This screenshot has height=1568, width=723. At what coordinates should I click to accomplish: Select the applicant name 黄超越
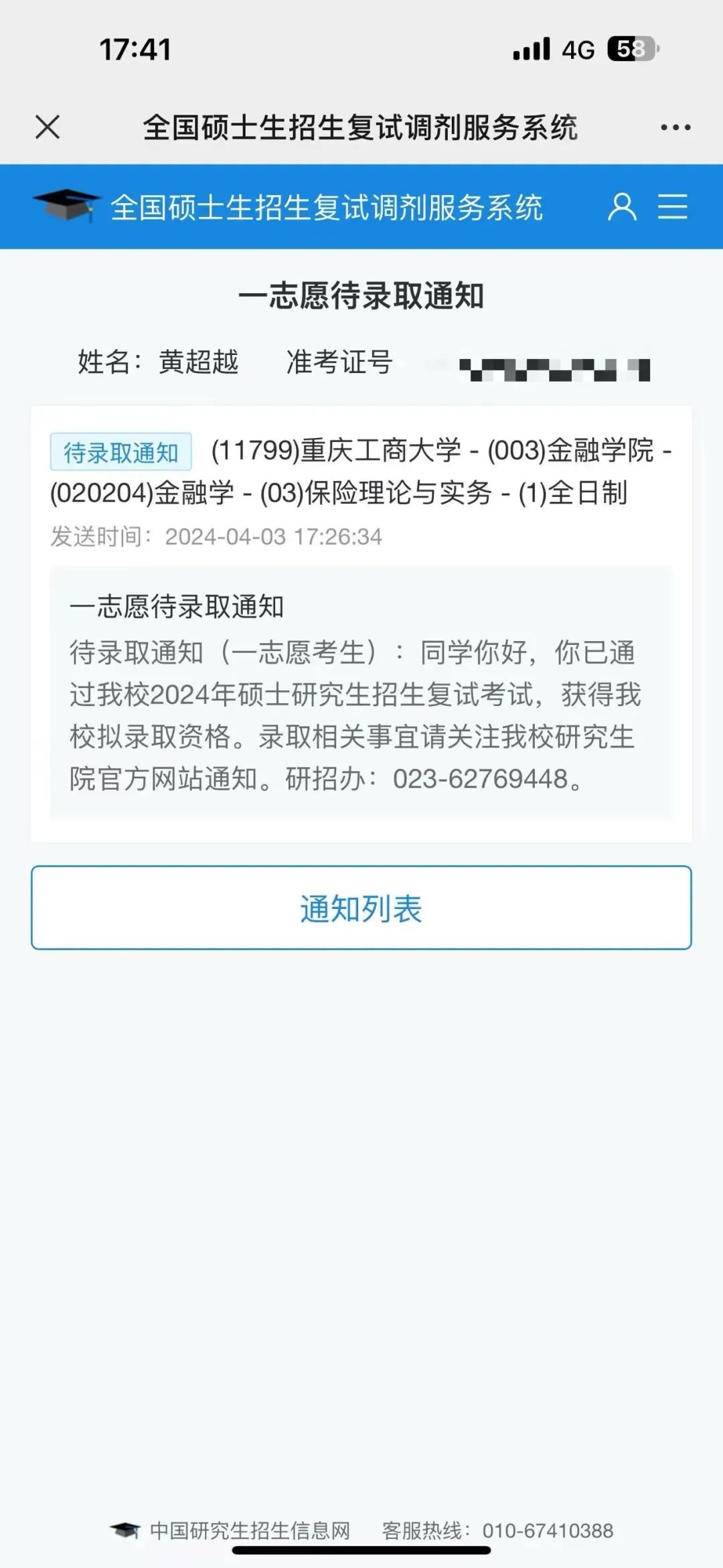(x=197, y=364)
